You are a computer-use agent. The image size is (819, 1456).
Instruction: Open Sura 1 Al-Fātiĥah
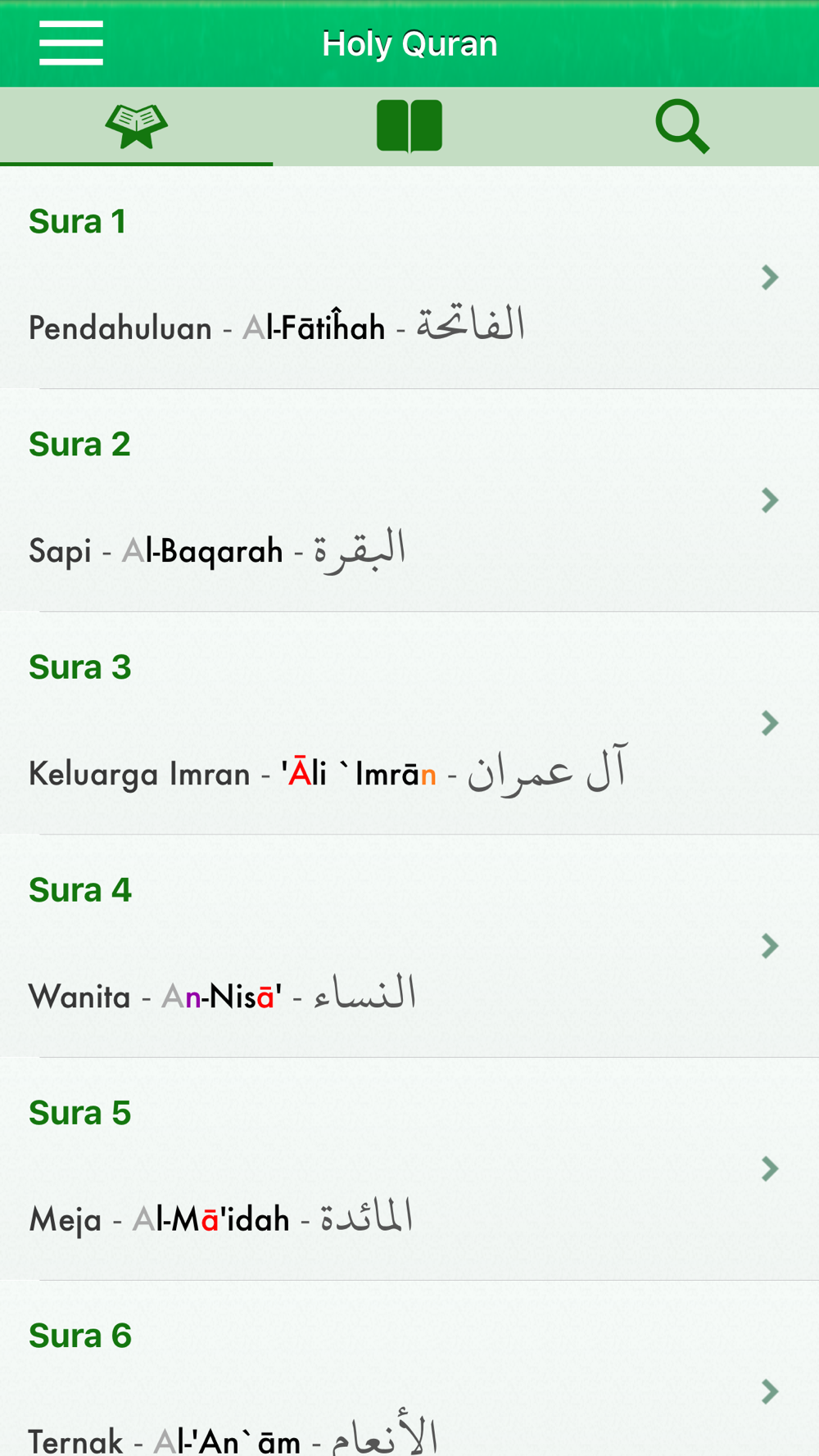(x=409, y=278)
